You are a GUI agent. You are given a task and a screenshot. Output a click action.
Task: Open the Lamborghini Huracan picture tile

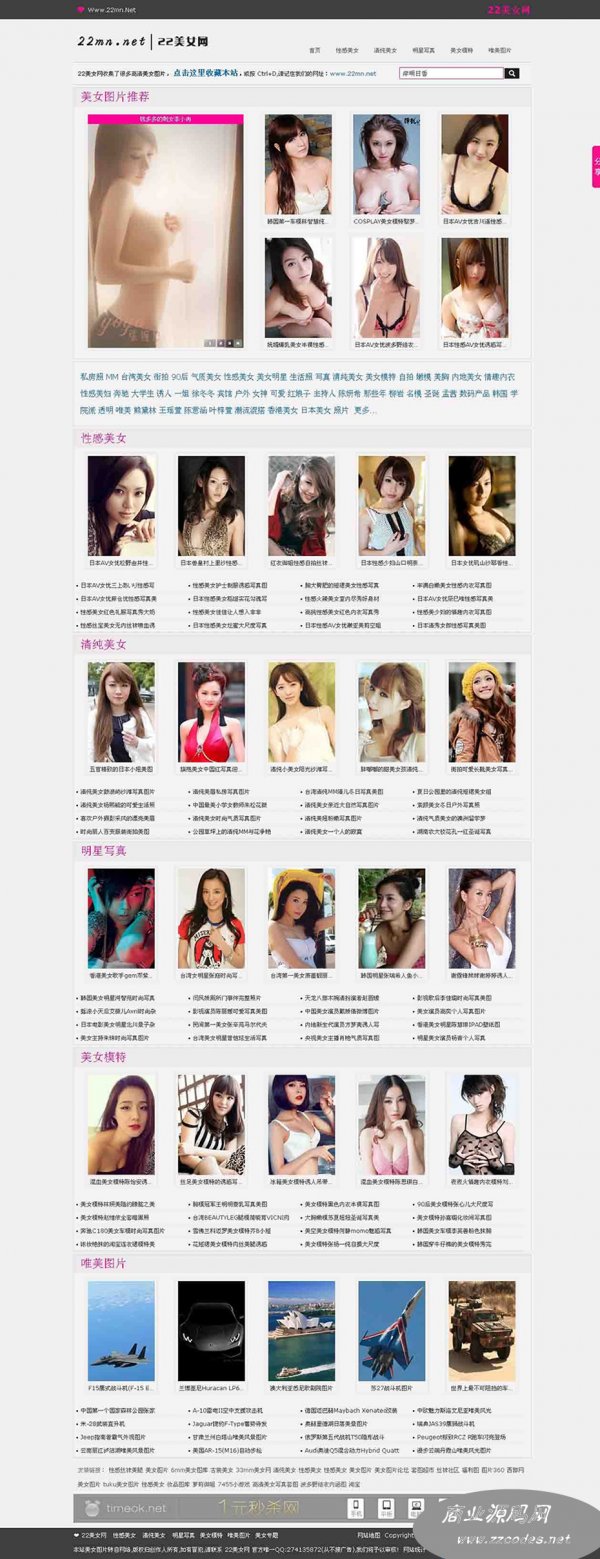(211, 1331)
